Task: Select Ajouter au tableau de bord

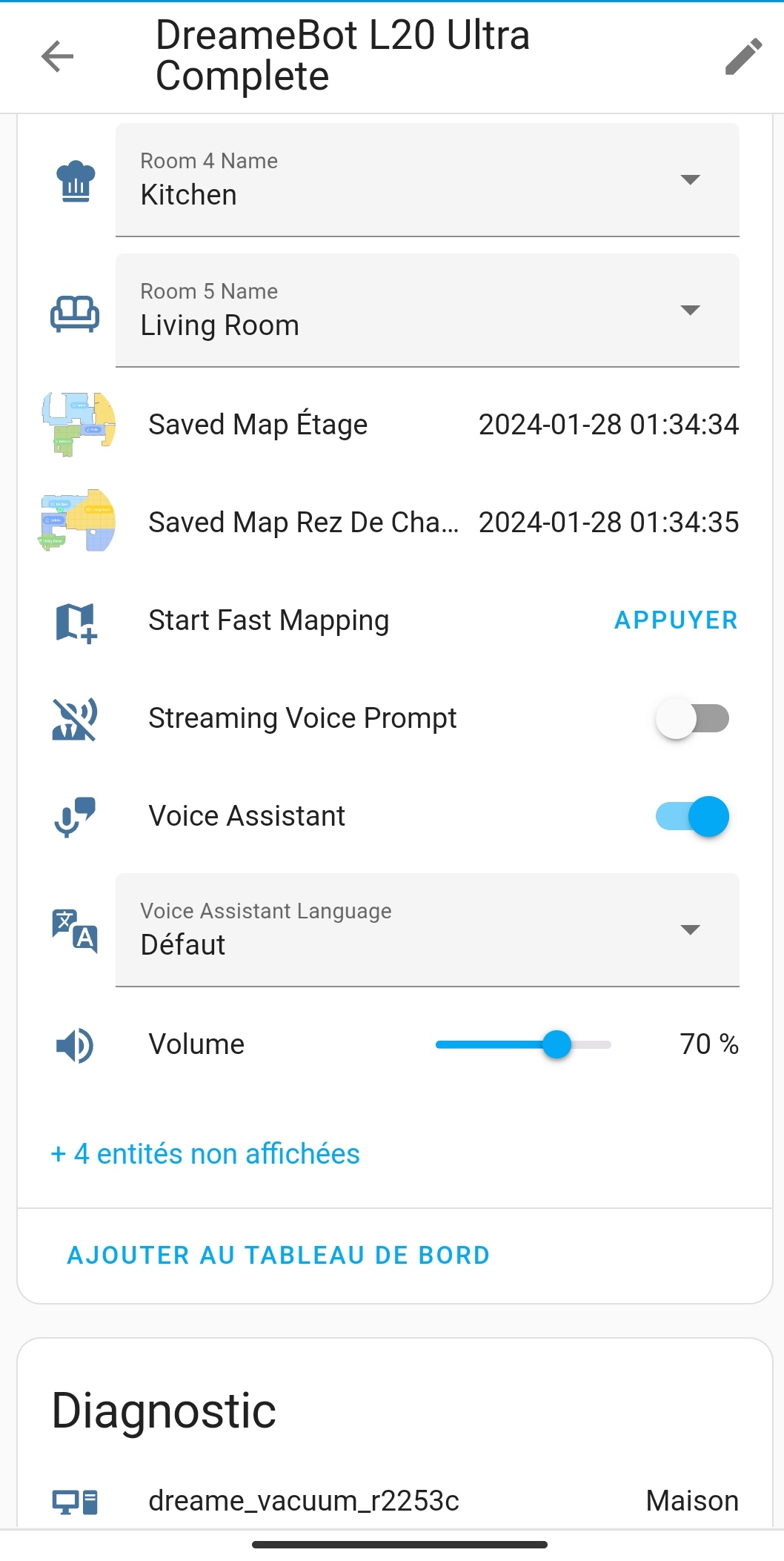Action: (279, 1255)
